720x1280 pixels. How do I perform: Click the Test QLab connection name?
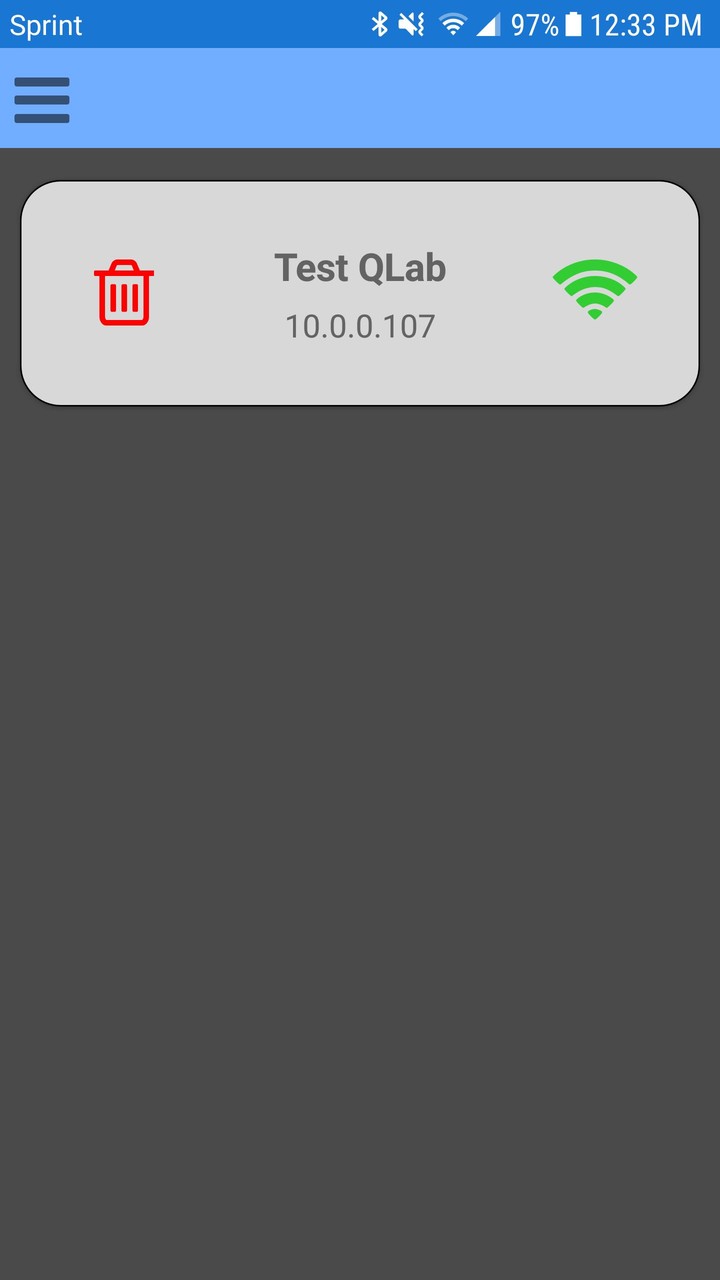point(358,267)
